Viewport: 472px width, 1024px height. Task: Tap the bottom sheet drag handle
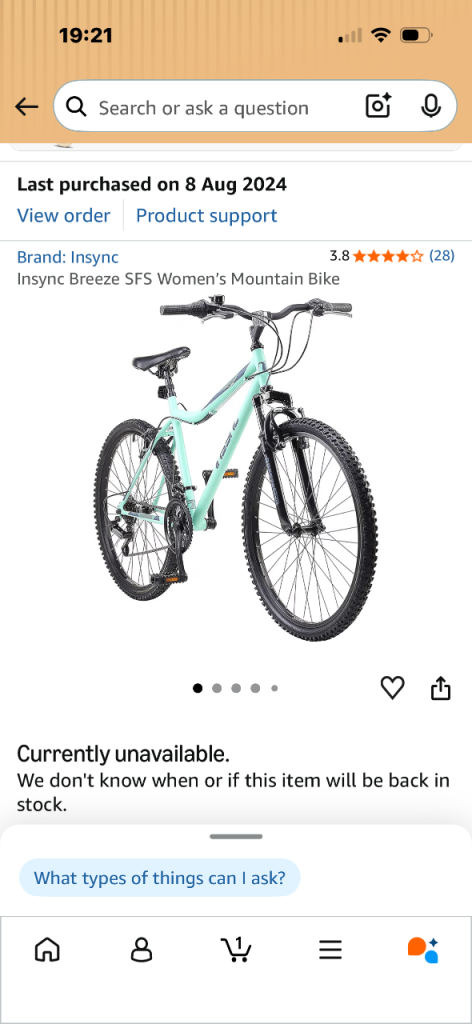pos(236,837)
